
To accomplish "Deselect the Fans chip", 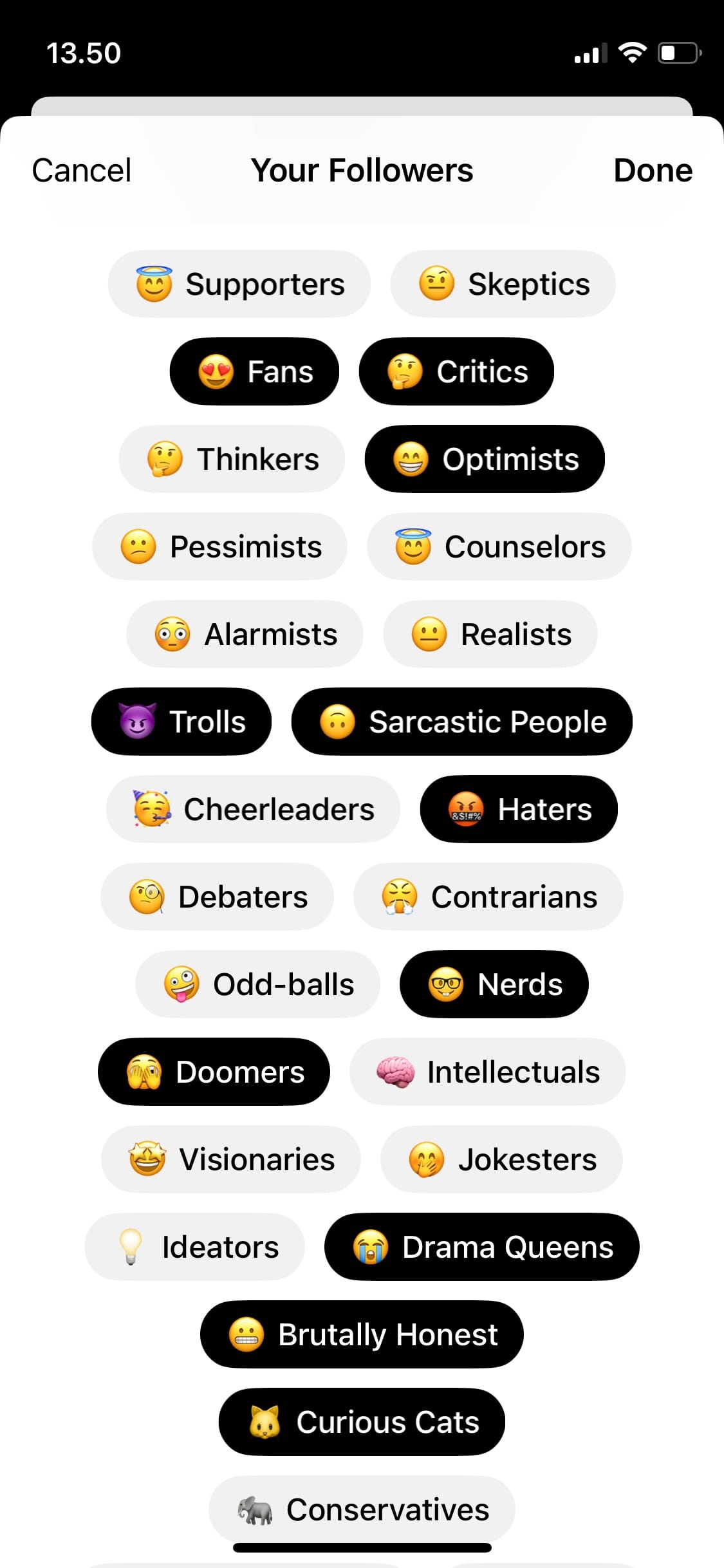I will [x=254, y=371].
